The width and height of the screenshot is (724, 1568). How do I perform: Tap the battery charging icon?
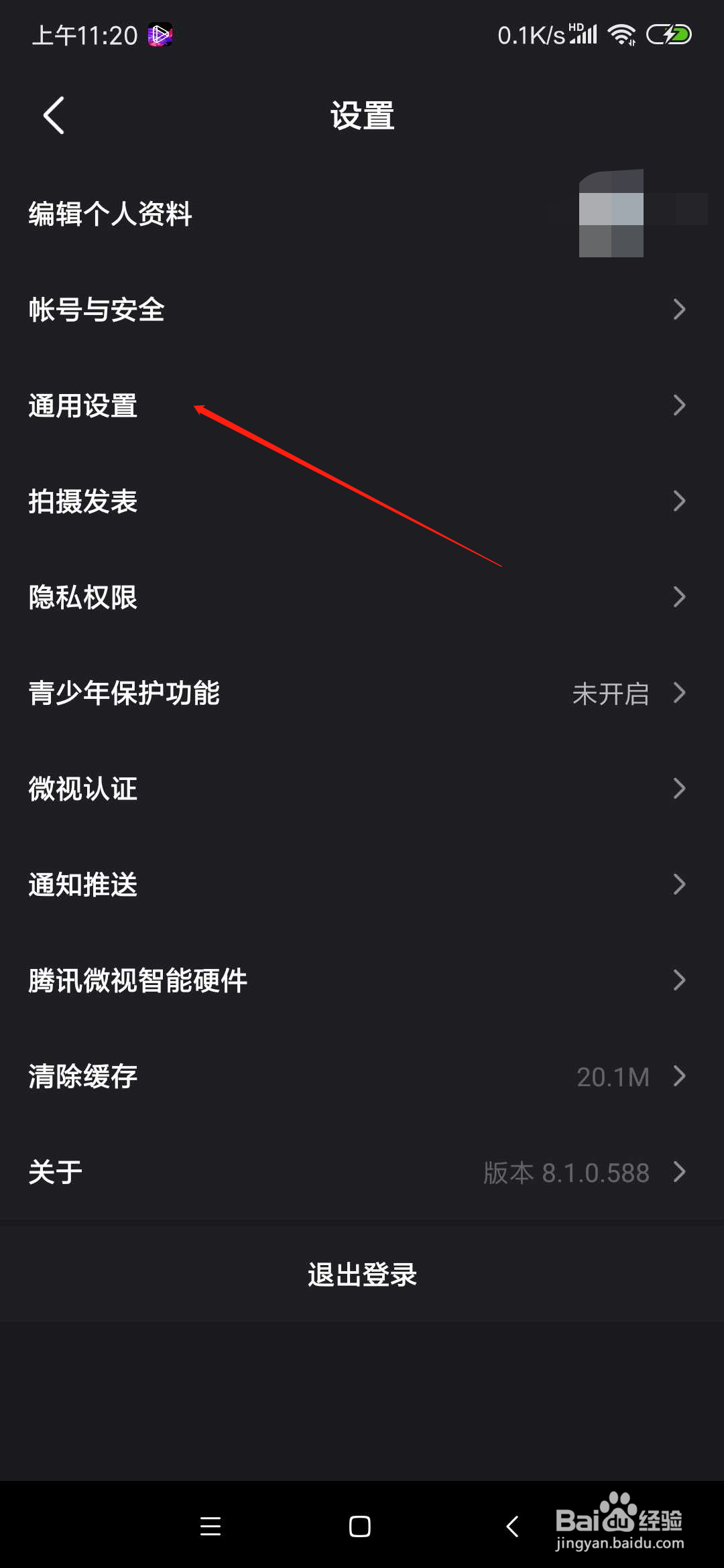[x=668, y=34]
